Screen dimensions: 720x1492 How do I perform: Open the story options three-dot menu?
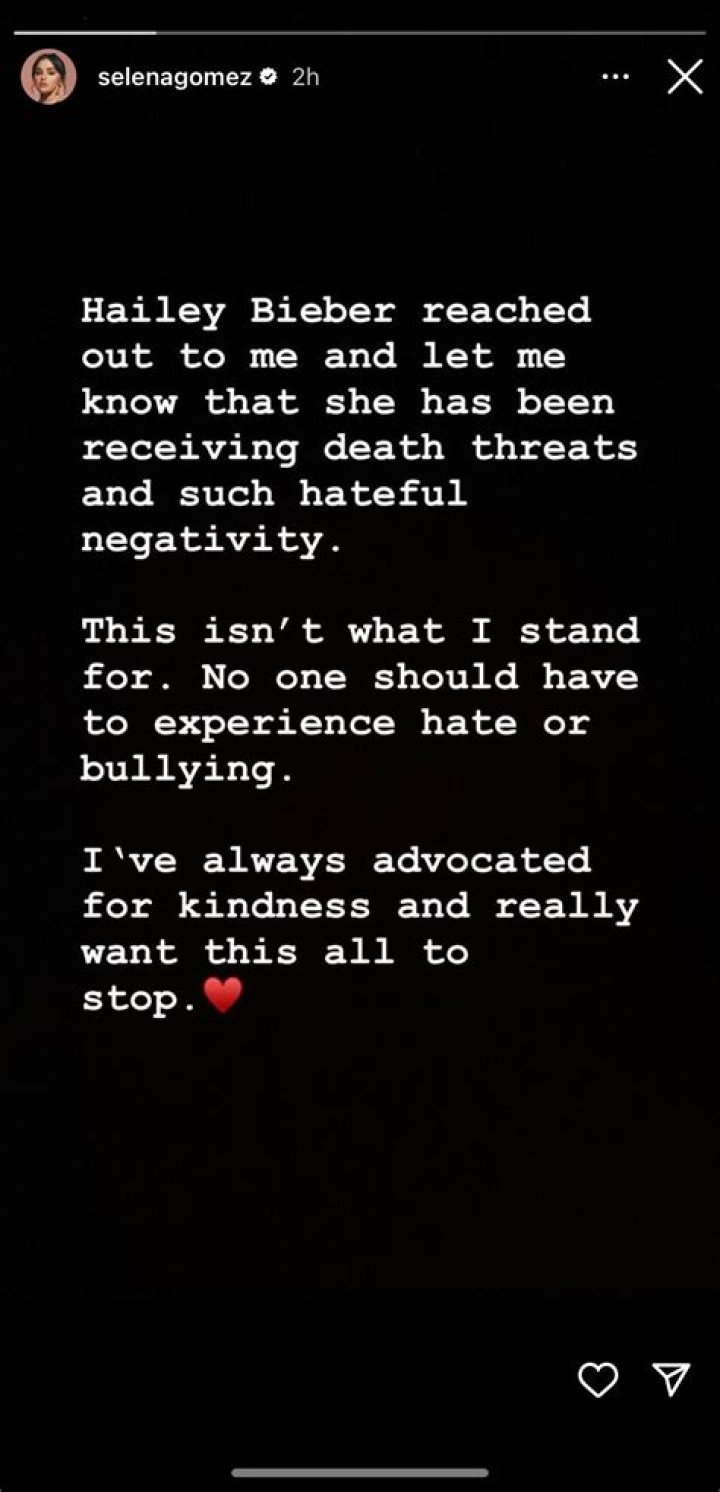pos(617,75)
